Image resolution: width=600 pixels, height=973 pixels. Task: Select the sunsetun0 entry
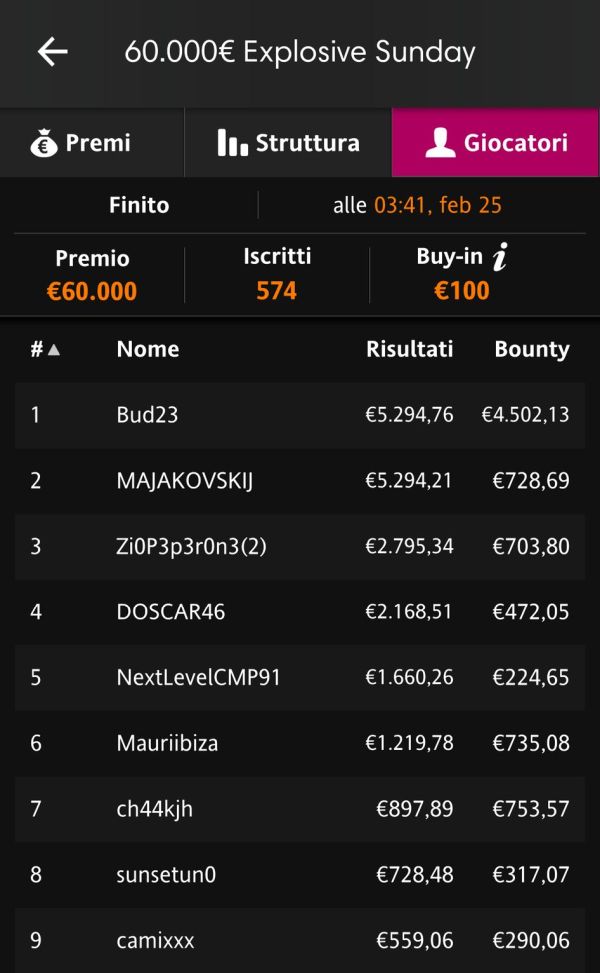coord(300,875)
